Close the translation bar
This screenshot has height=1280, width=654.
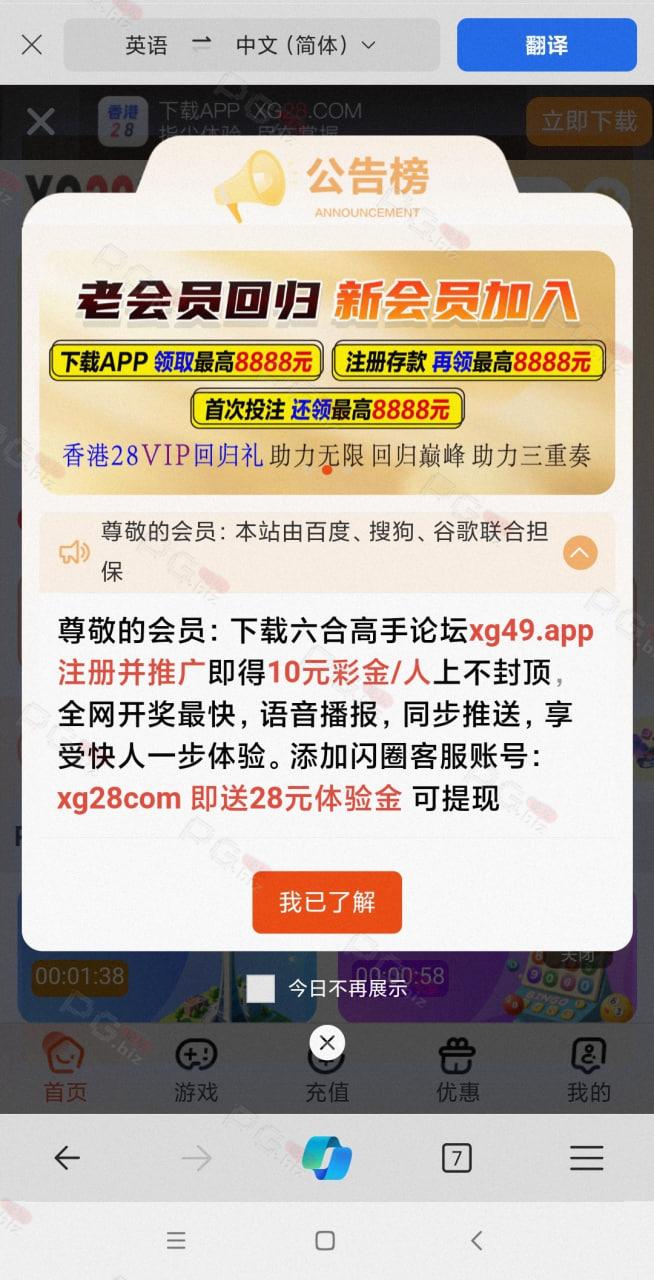32,45
